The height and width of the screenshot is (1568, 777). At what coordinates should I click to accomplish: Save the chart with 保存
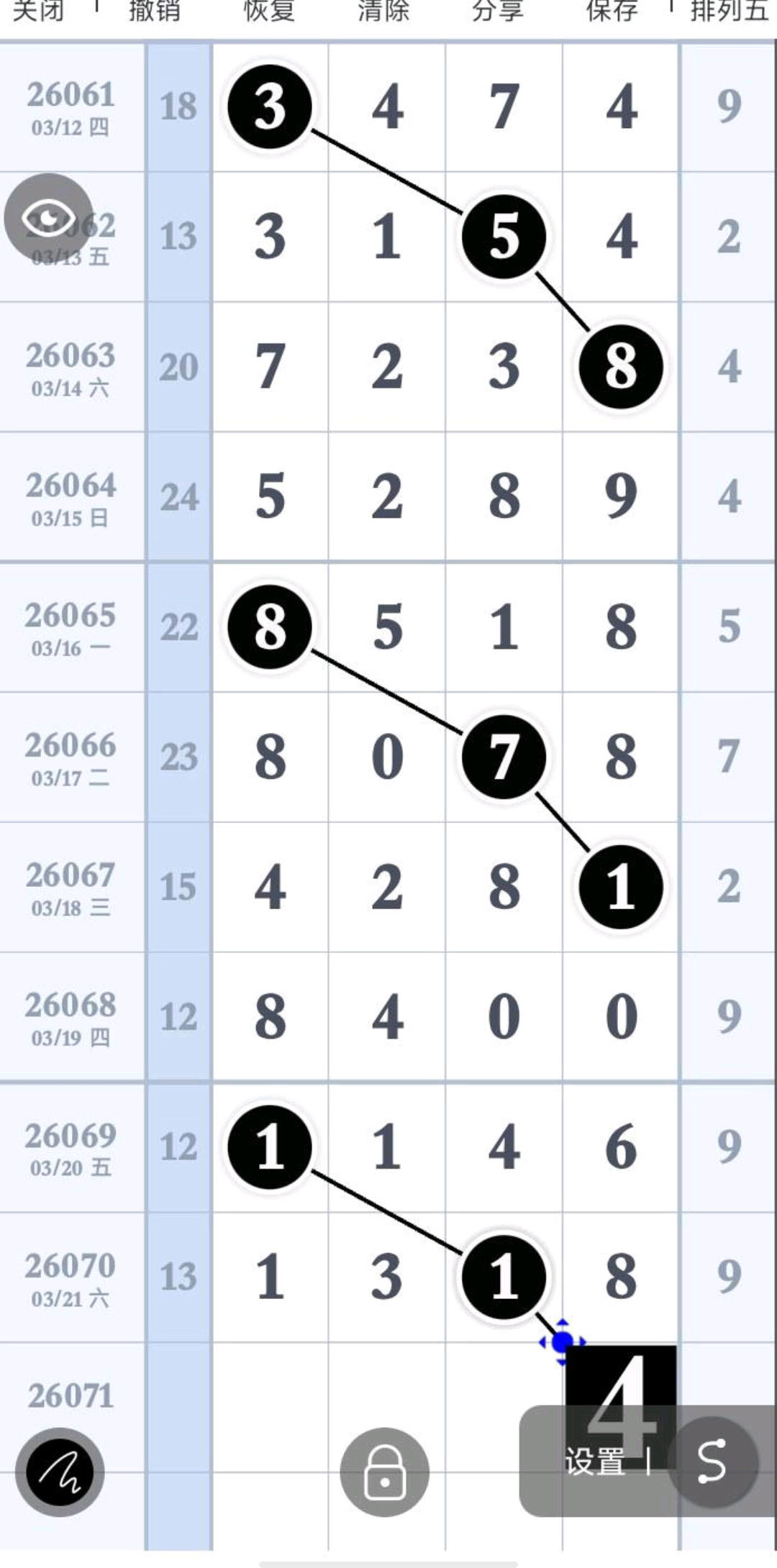point(612,10)
